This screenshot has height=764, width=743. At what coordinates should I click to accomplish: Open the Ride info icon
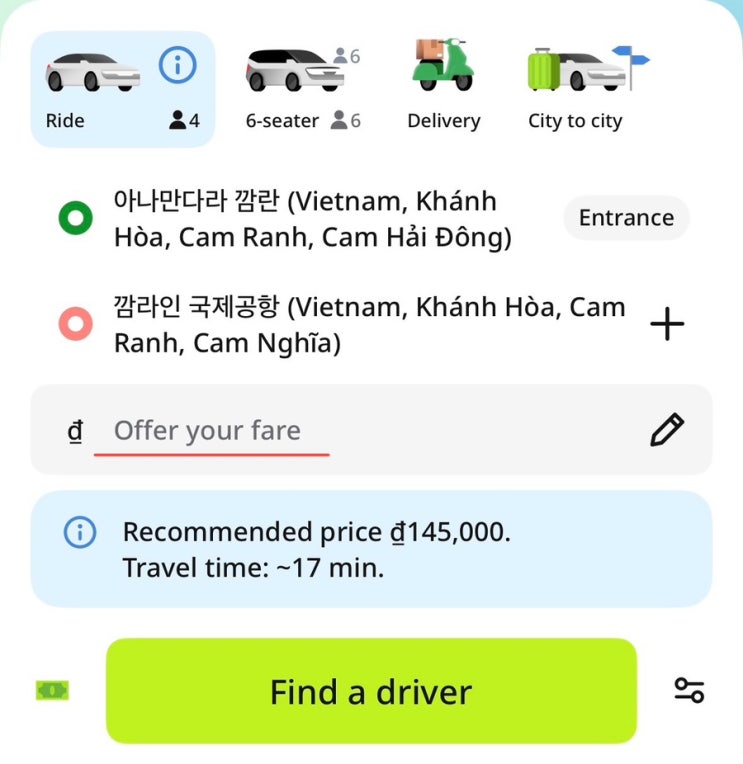pyautogui.click(x=177, y=65)
